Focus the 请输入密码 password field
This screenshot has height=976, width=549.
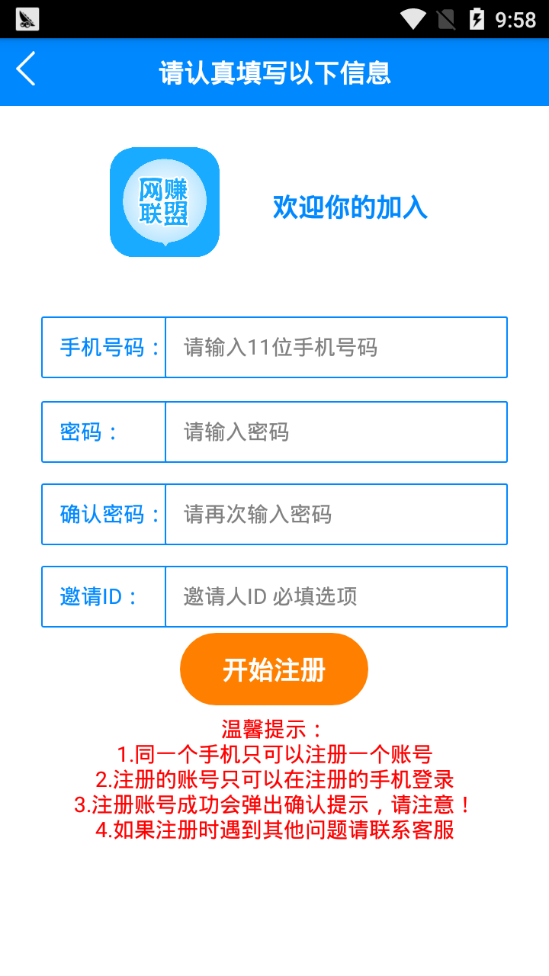click(x=336, y=432)
